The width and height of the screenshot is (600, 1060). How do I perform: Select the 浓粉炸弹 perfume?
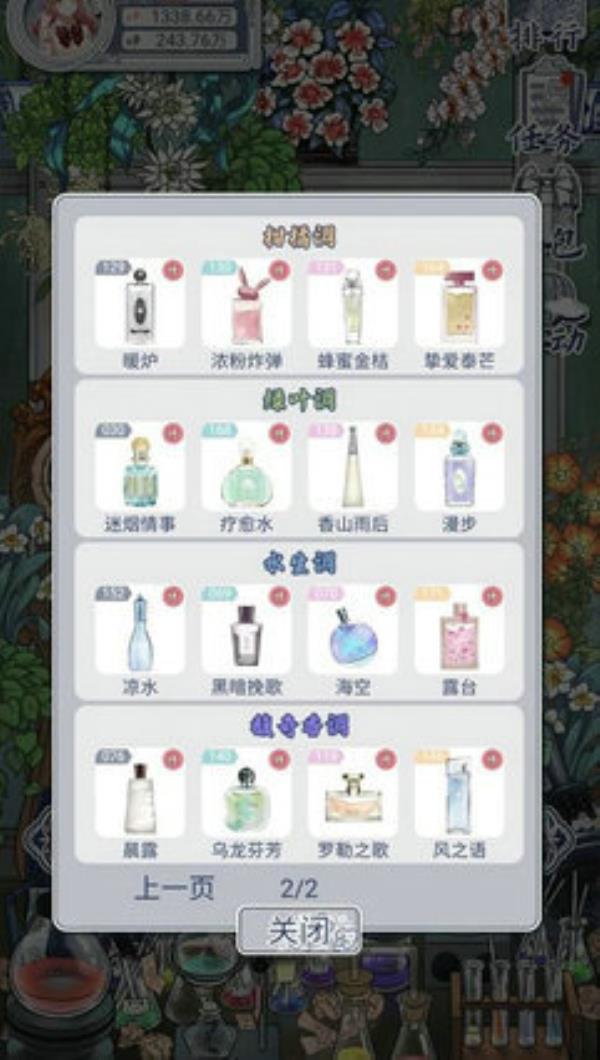click(246, 305)
